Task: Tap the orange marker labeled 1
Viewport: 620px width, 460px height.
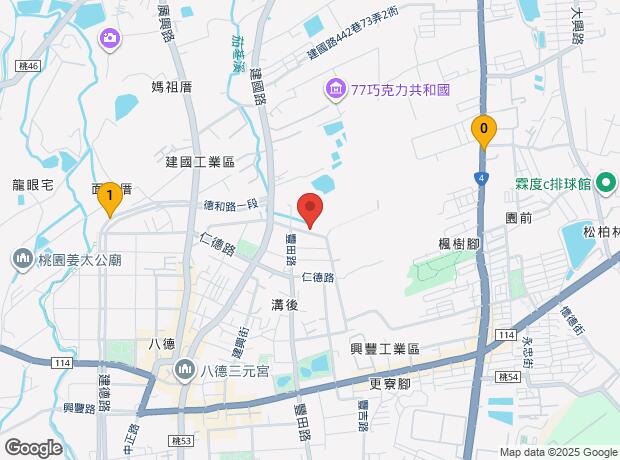Action: pos(109,198)
